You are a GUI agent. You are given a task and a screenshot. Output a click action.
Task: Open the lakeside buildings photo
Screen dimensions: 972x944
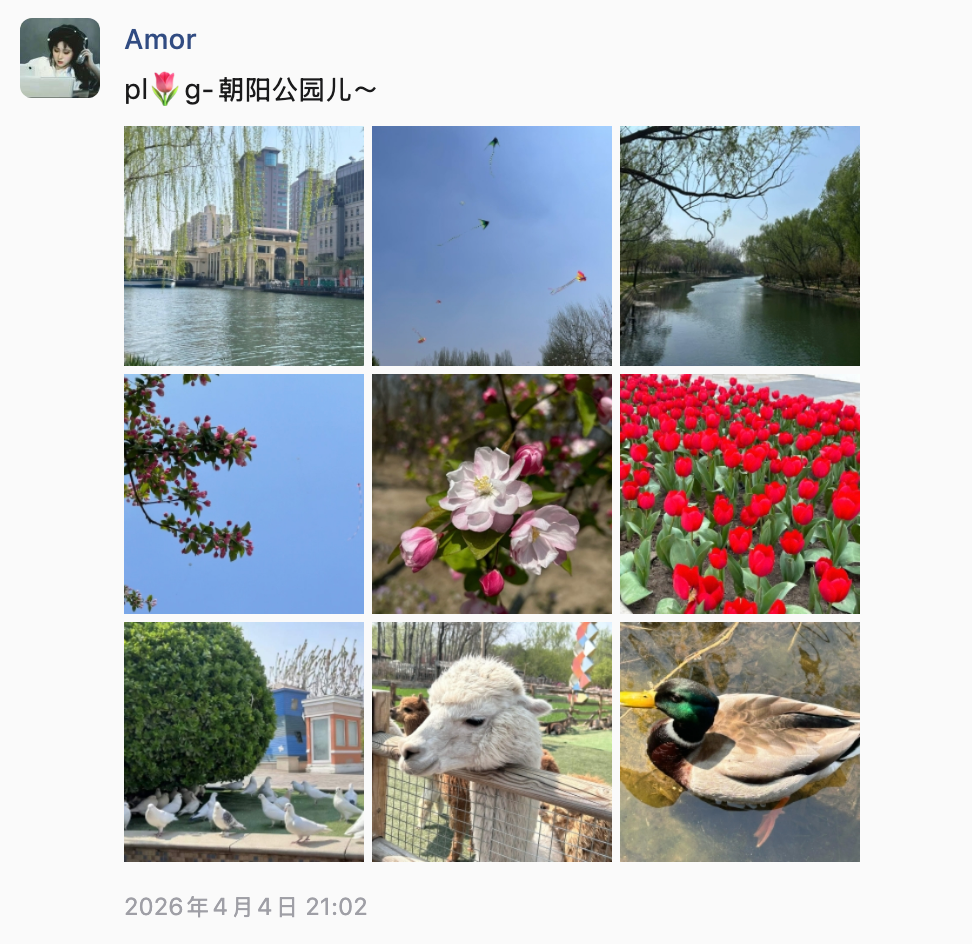point(244,246)
